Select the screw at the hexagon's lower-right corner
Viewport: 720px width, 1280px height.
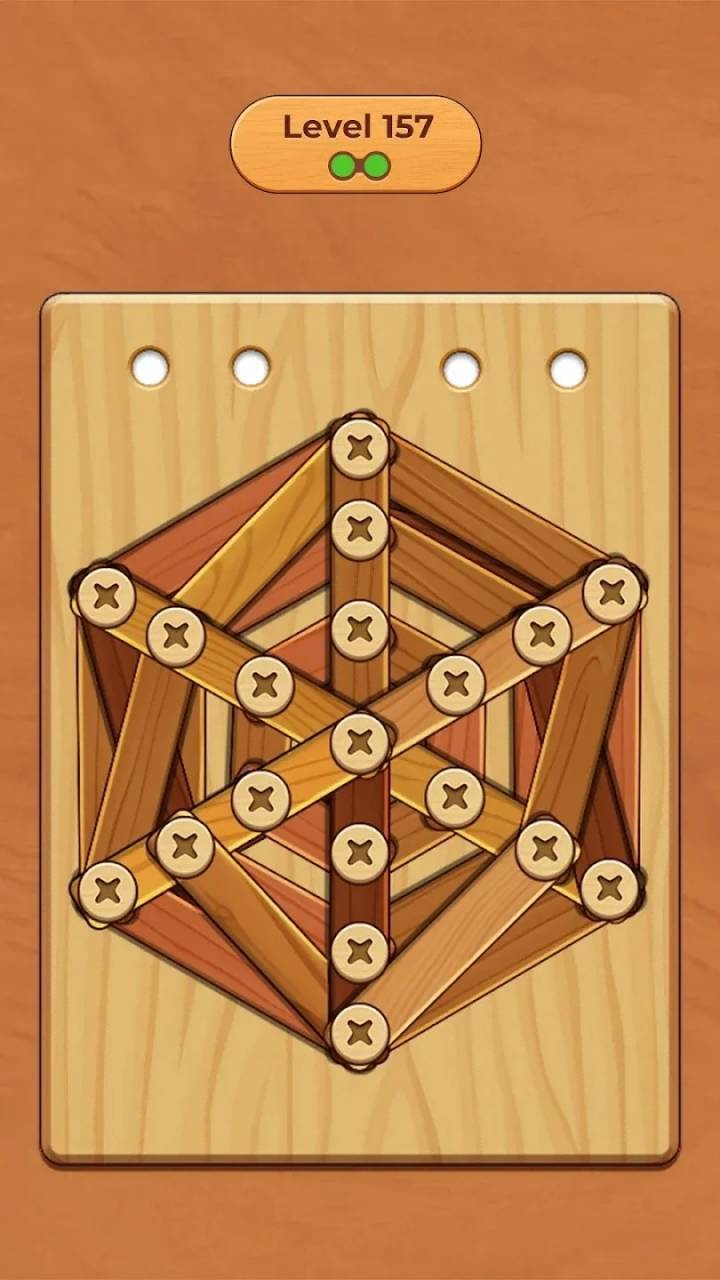[610, 888]
